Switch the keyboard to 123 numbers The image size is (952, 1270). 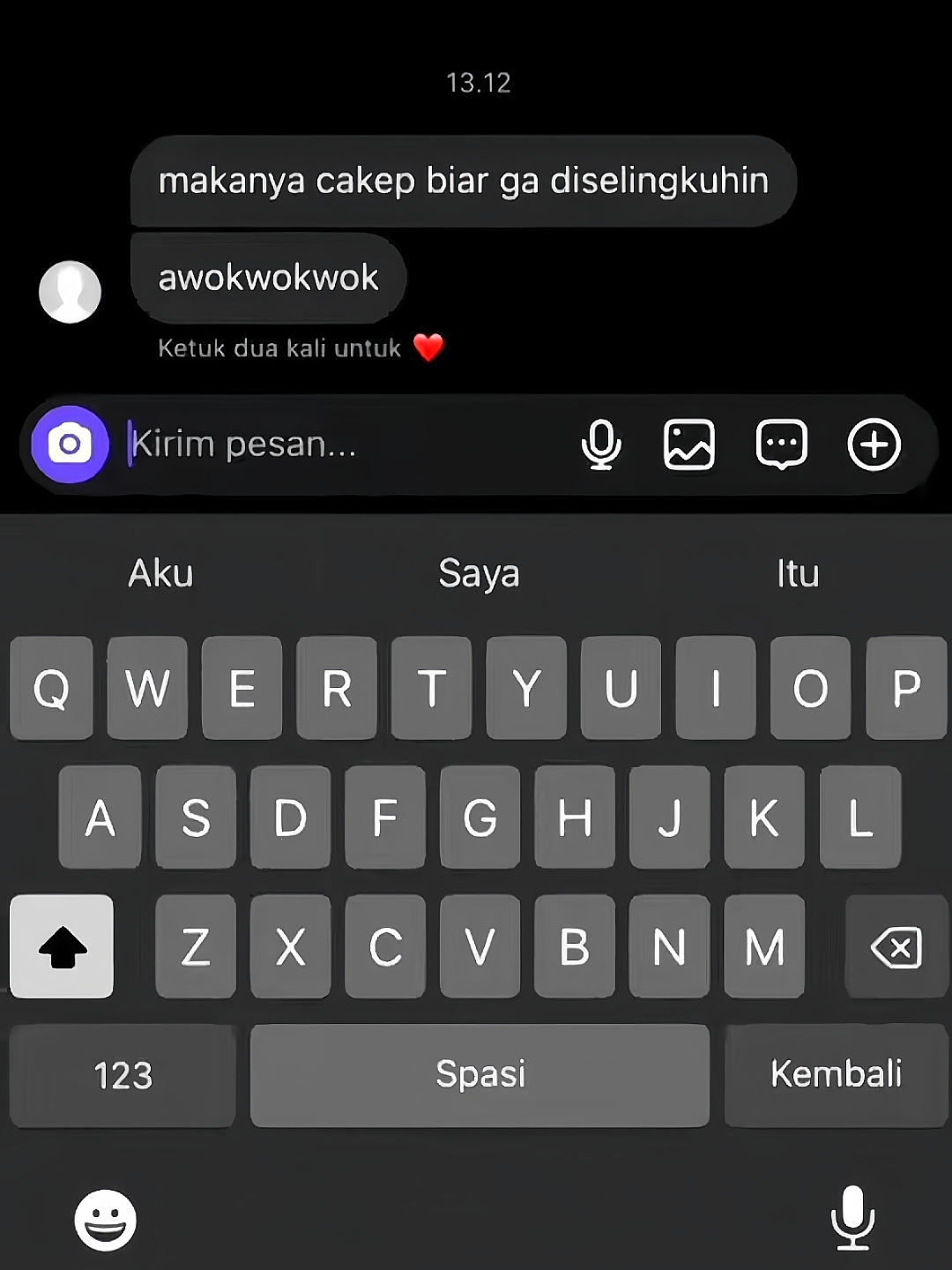click(123, 1075)
